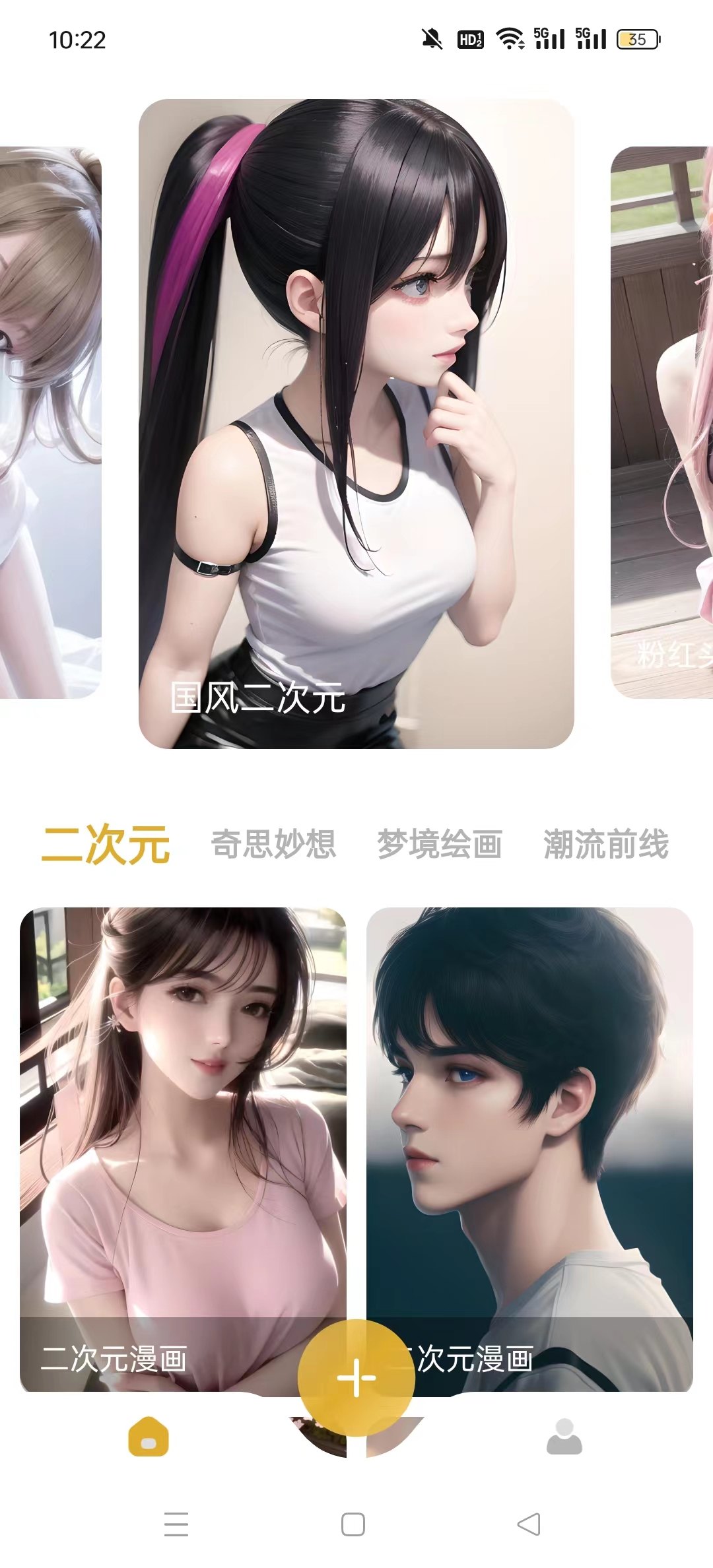Viewport: 713px width, 1568px height.
Task: Open the 国风二次元 featured card
Action: click(x=356, y=424)
